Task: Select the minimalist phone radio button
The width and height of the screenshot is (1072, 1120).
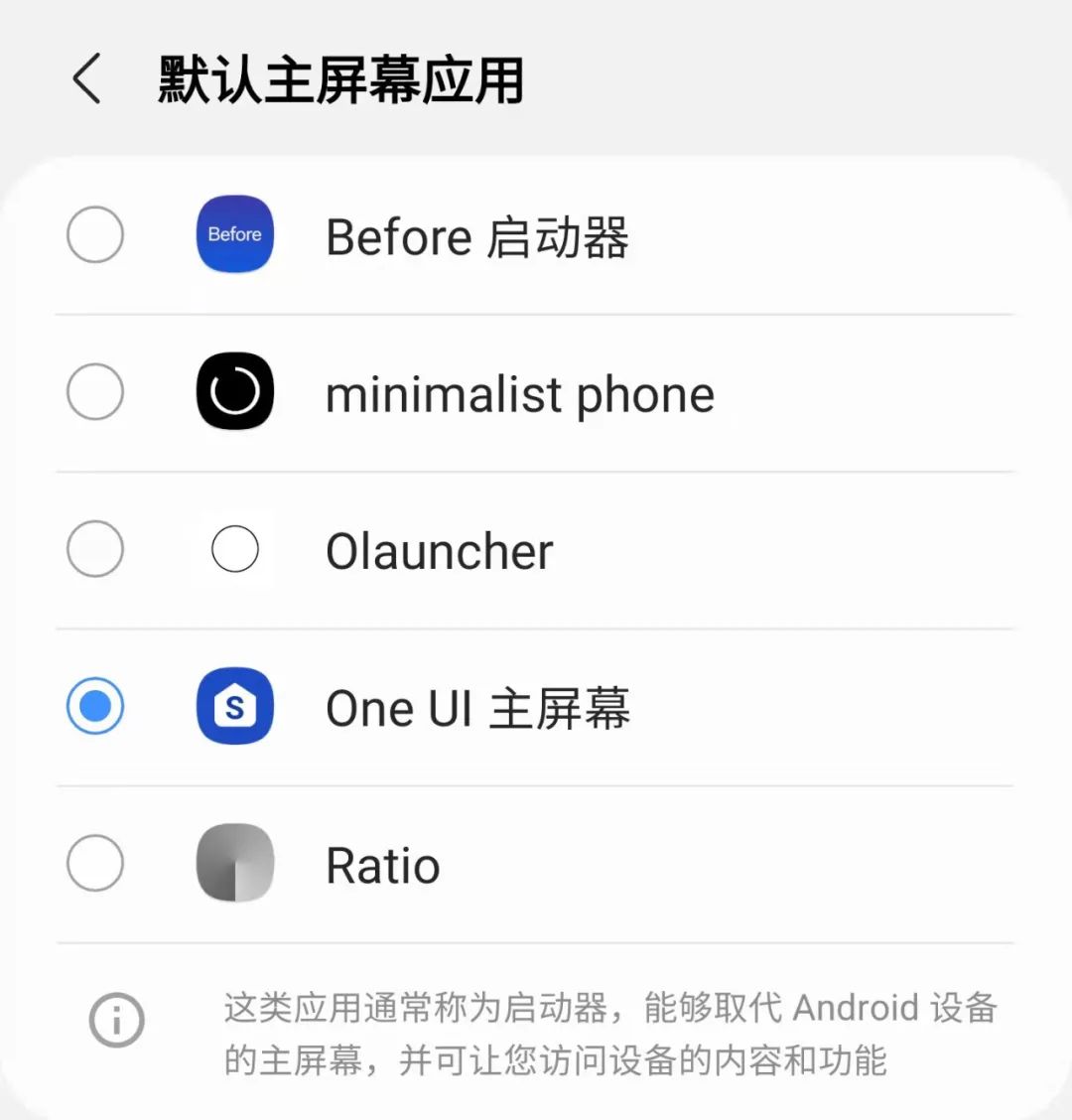Action: 95,392
